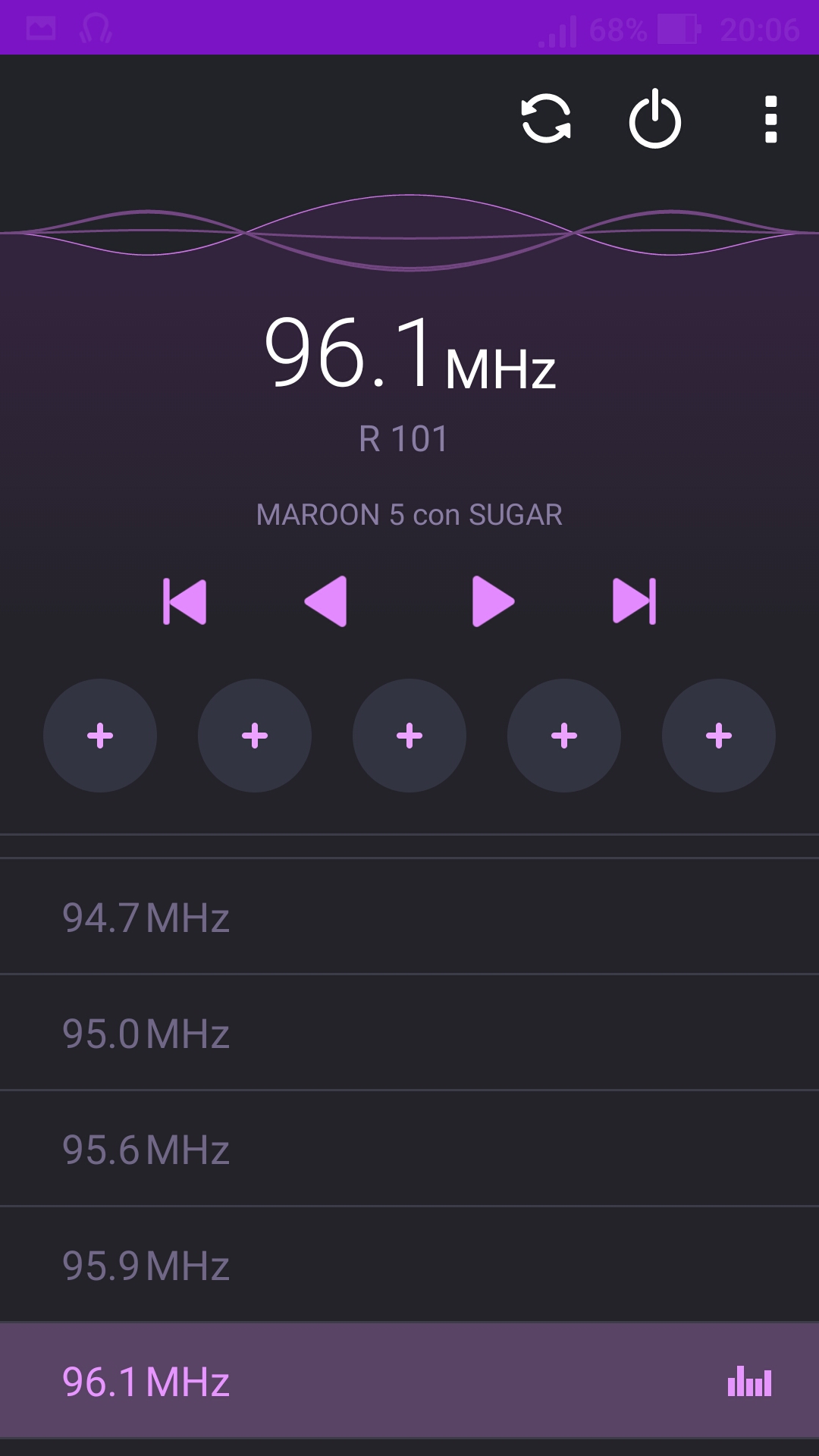Open the overflow menu

(x=770, y=119)
